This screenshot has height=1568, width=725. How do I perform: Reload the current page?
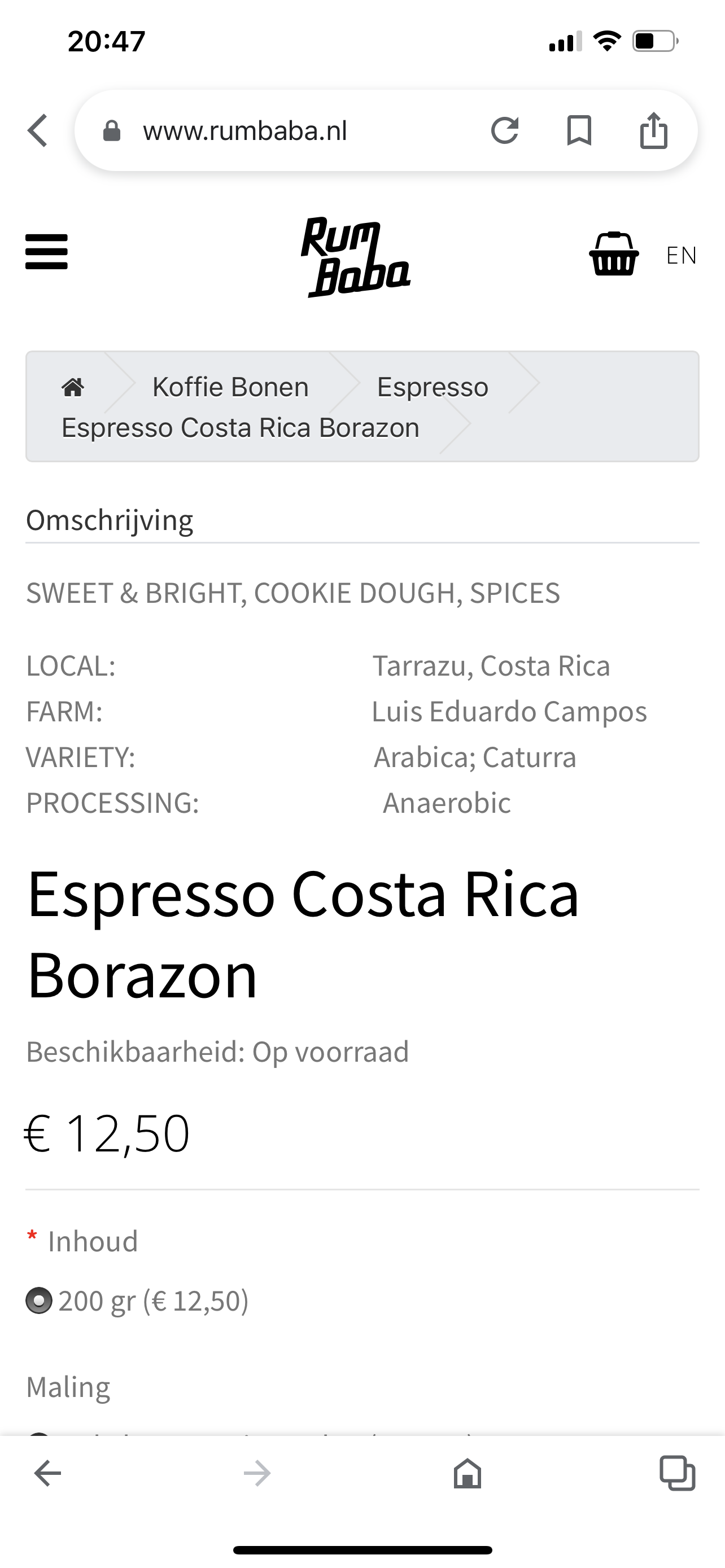point(504,130)
